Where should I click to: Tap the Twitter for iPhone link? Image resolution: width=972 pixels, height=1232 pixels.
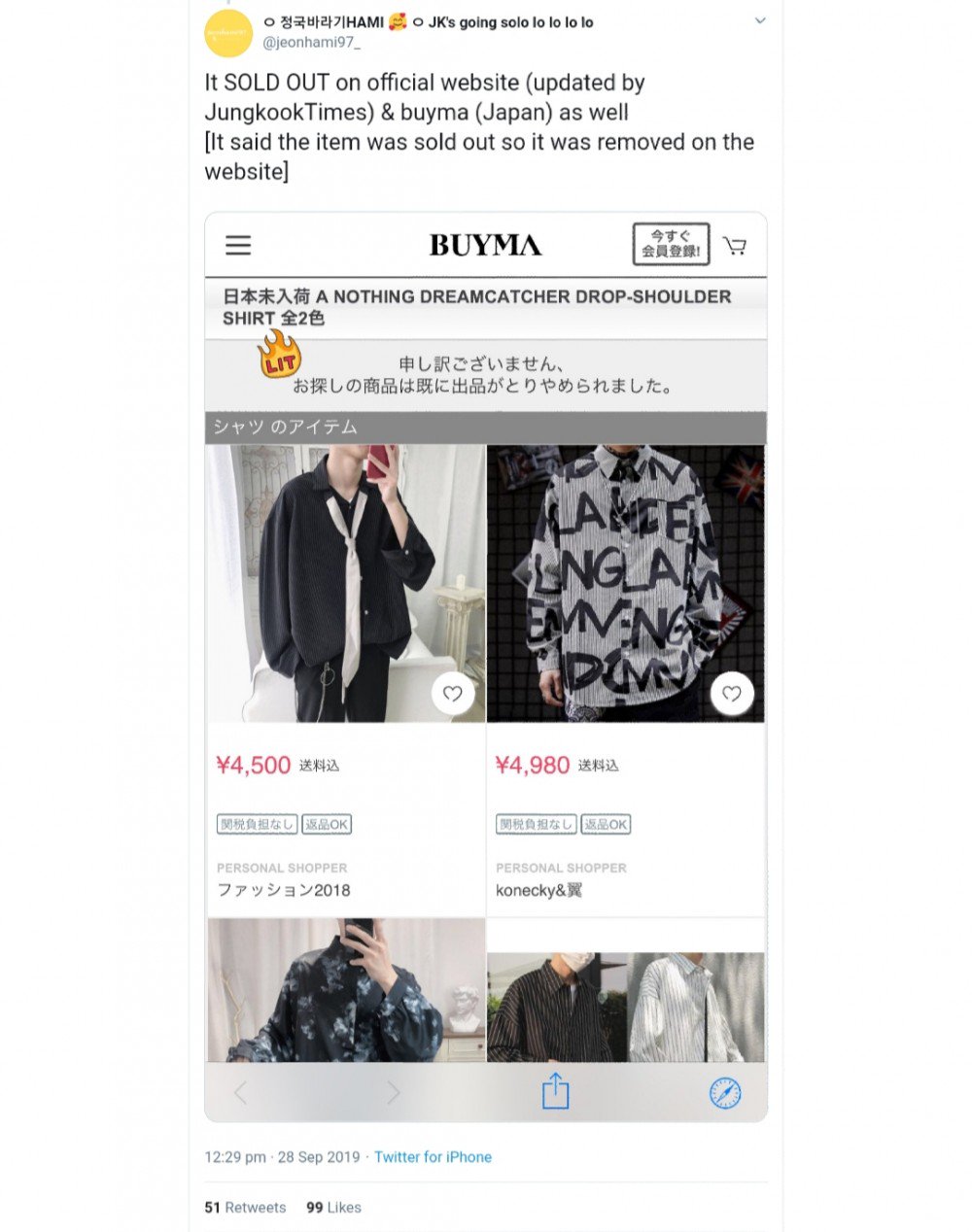click(x=433, y=1157)
